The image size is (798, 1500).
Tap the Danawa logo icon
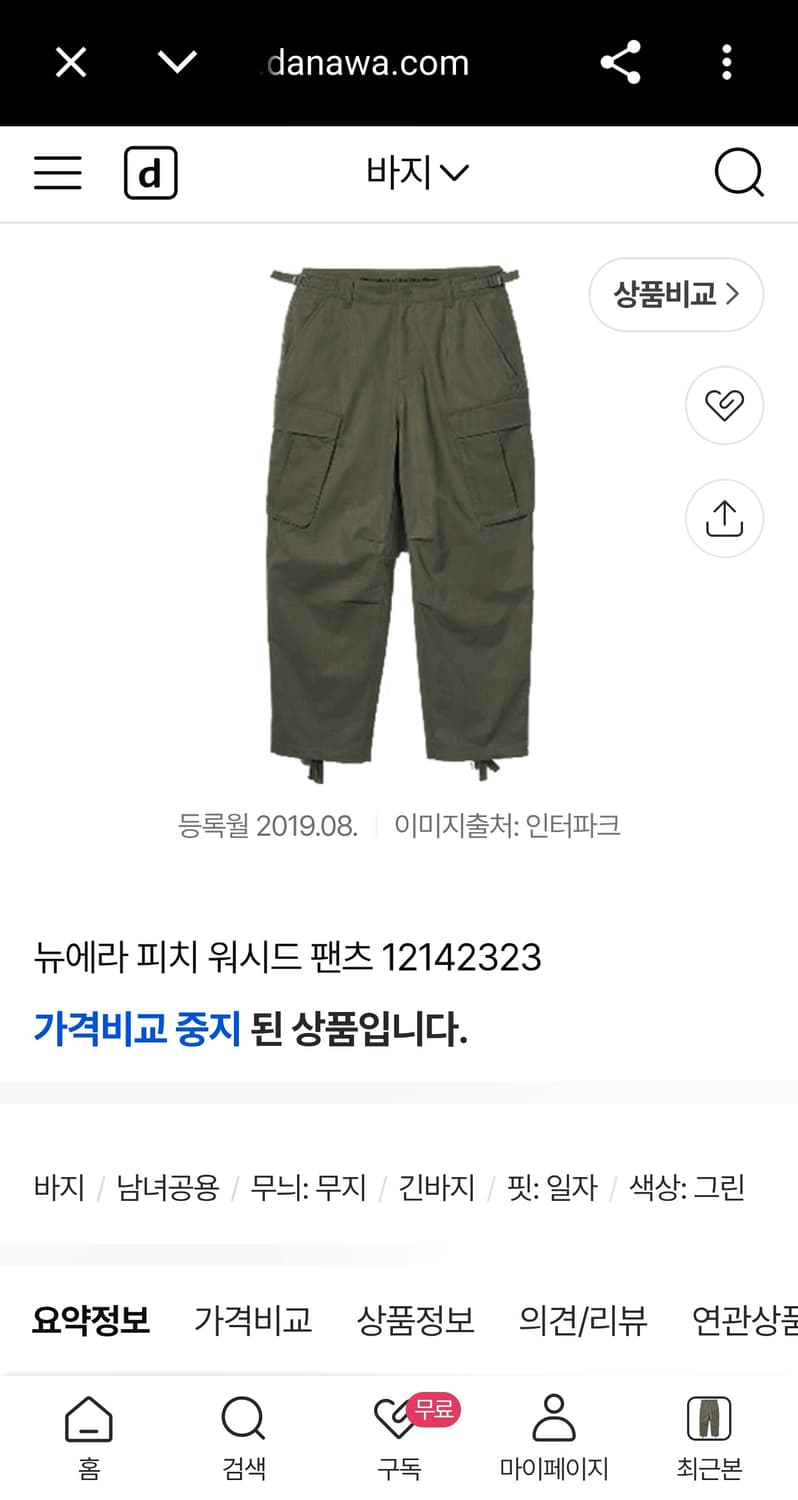[x=150, y=172]
